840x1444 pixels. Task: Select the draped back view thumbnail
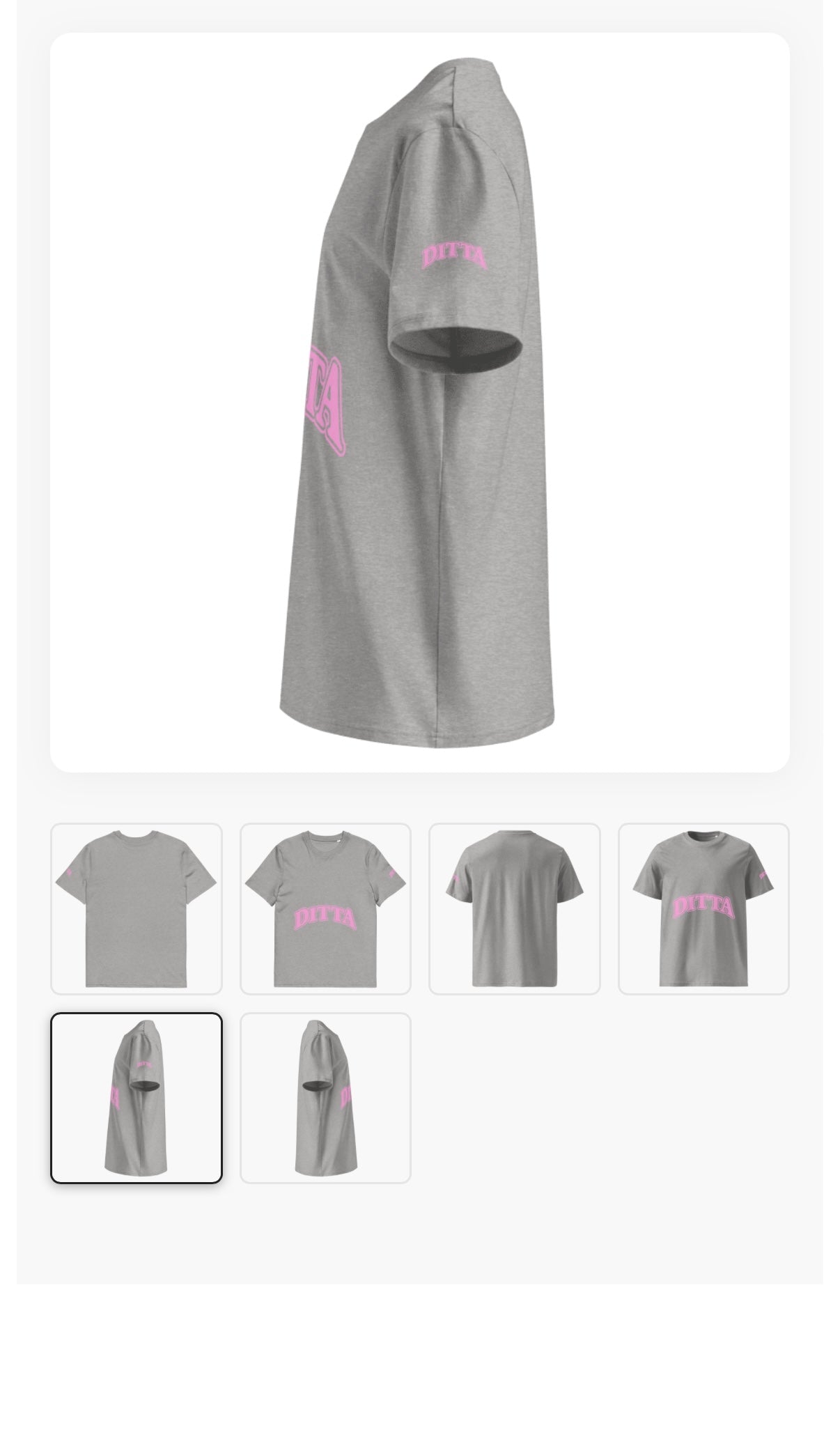[x=514, y=908]
